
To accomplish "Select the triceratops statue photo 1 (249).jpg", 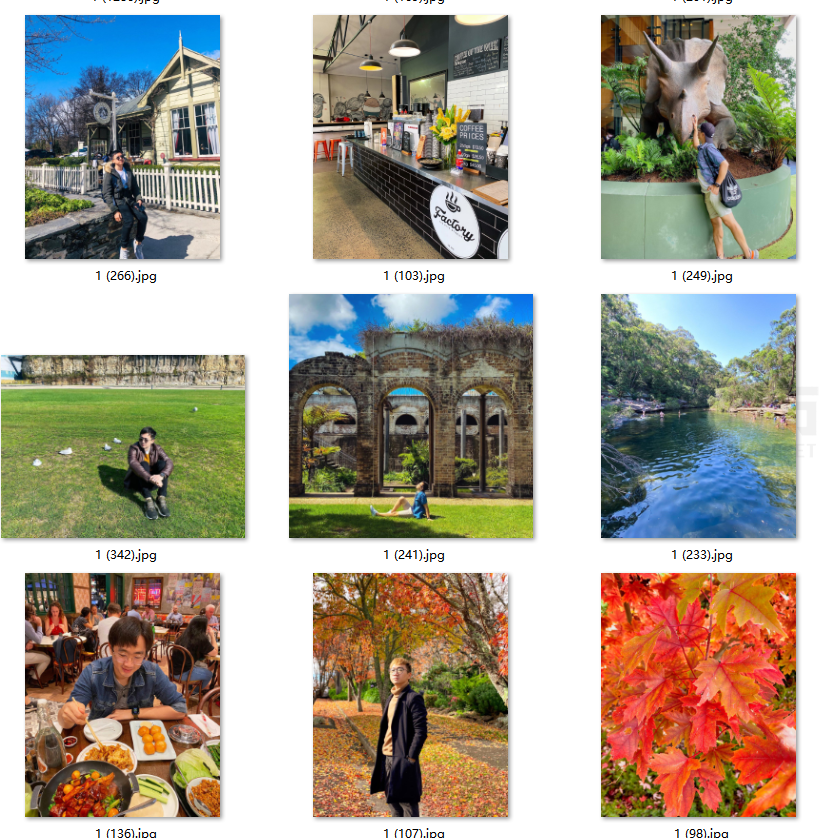I will point(698,138).
